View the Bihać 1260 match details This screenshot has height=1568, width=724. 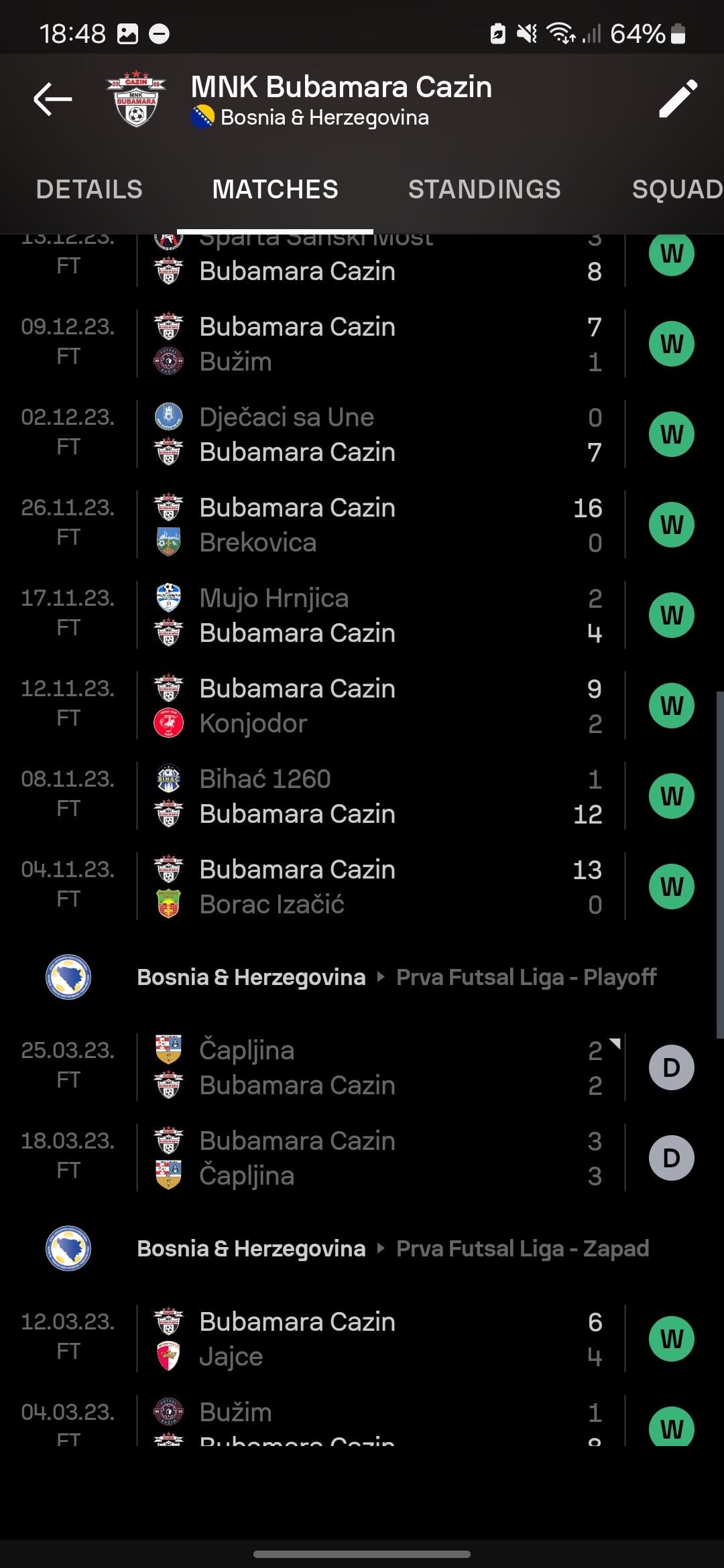click(x=362, y=796)
